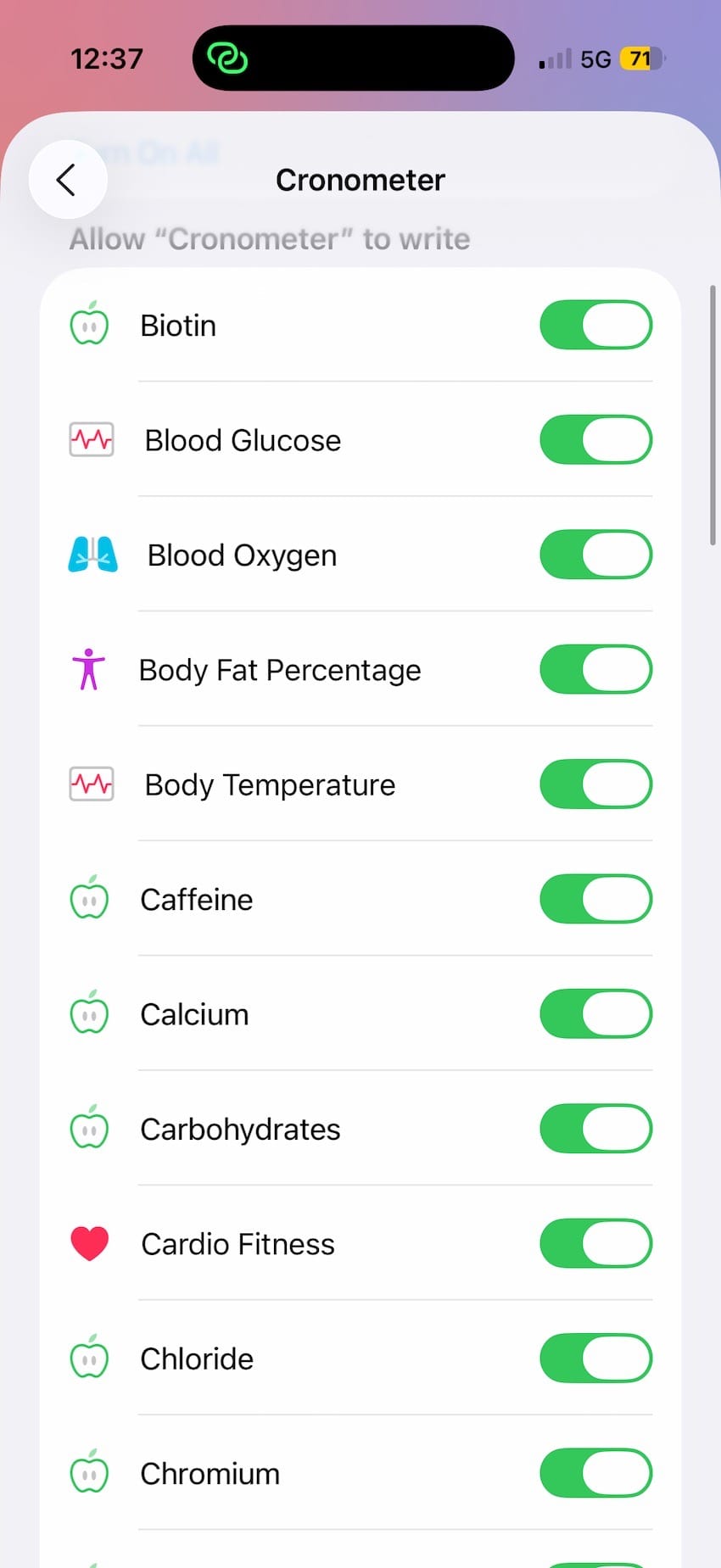
Task: Toggle the Blood Oxygen switch
Action: 595,555
